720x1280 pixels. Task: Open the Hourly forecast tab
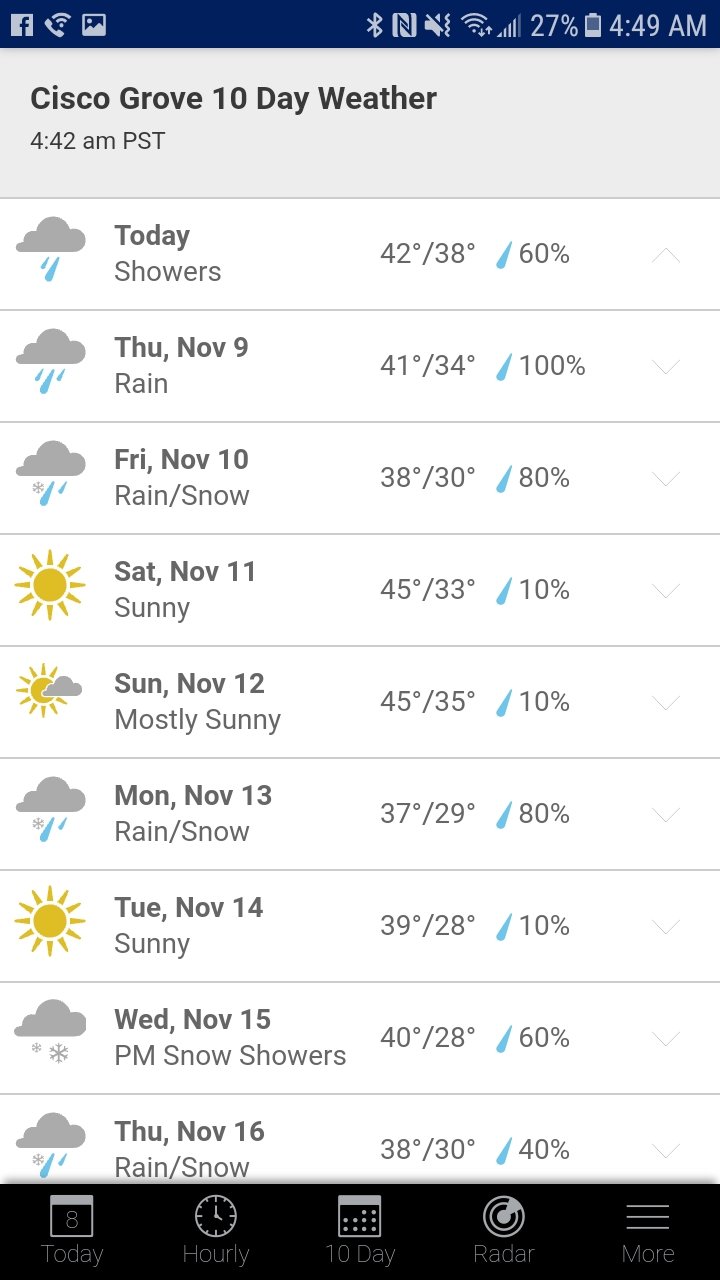(x=216, y=1231)
